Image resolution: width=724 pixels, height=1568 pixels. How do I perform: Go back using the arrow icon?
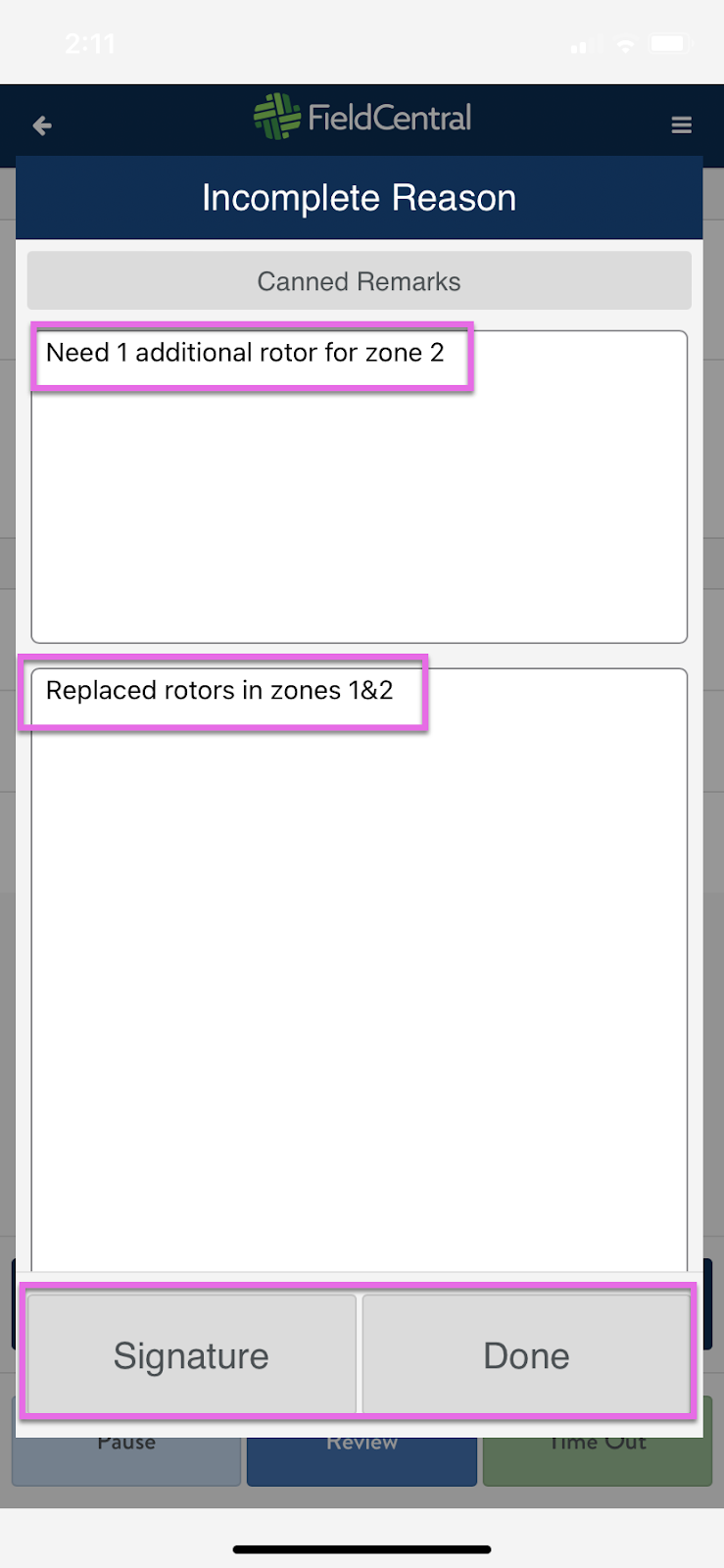42,125
